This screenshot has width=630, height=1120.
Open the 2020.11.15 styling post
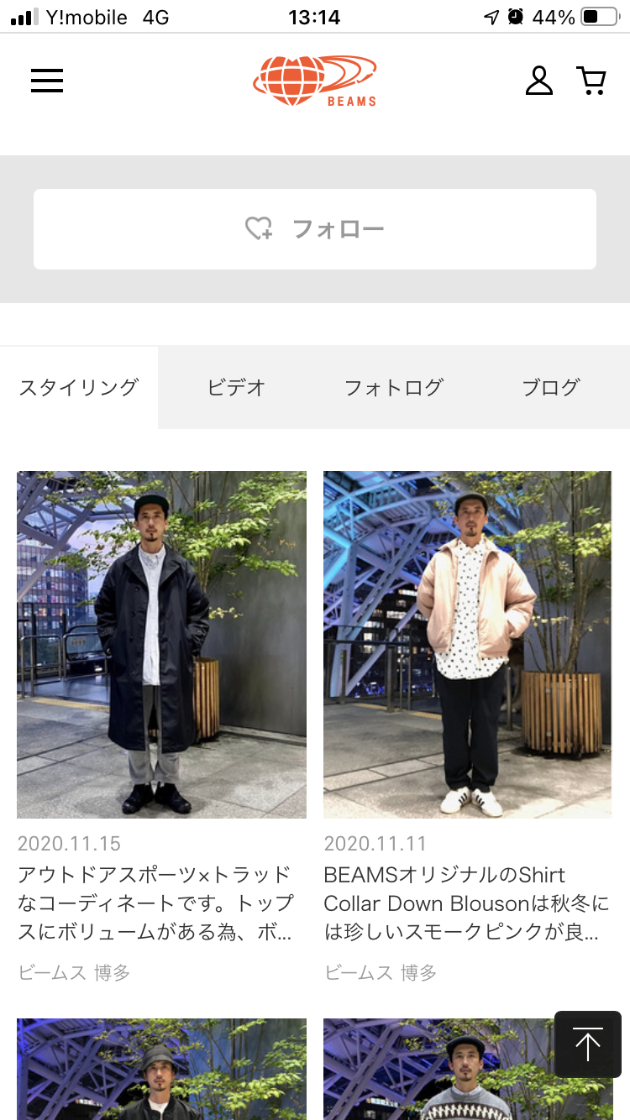pyautogui.click(x=162, y=645)
